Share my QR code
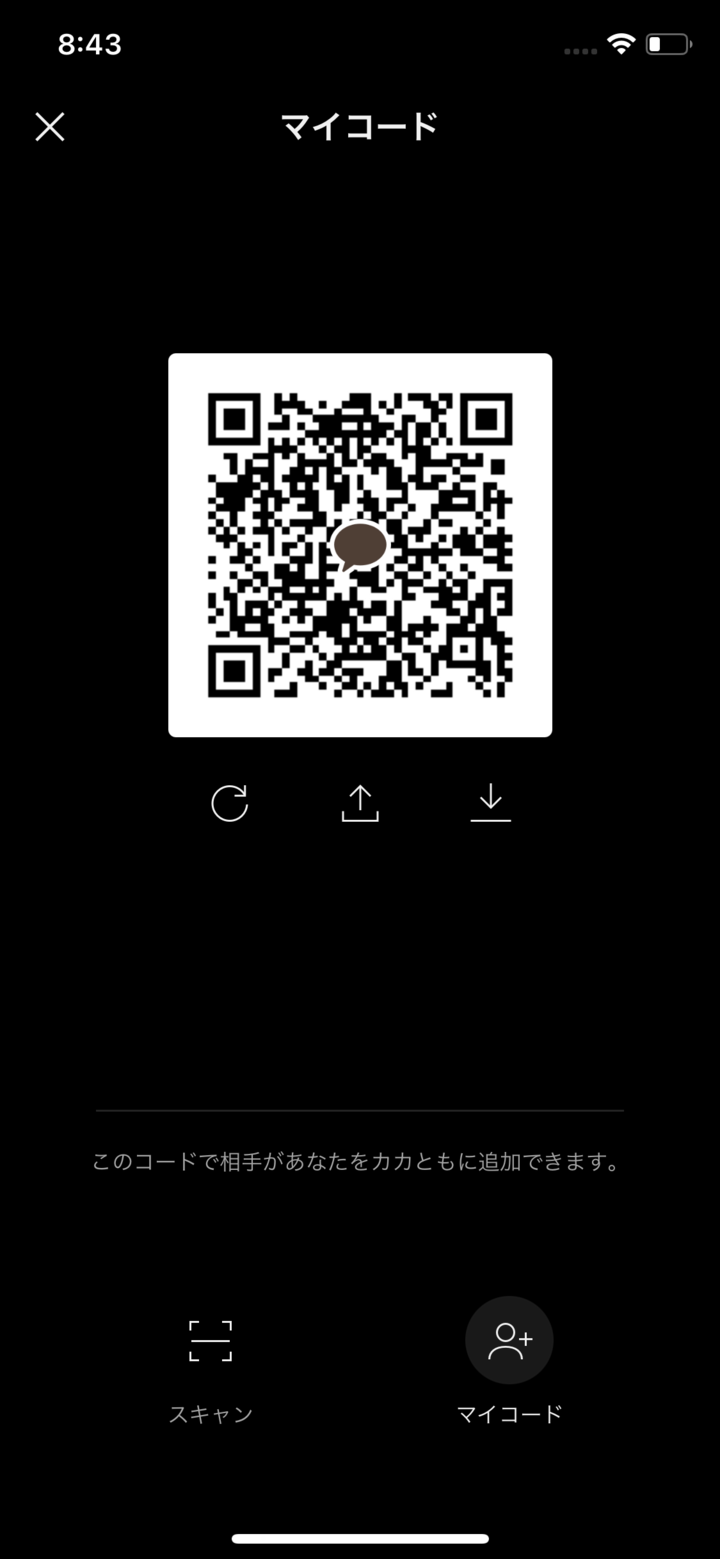The height and width of the screenshot is (1559, 720). coord(360,803)
